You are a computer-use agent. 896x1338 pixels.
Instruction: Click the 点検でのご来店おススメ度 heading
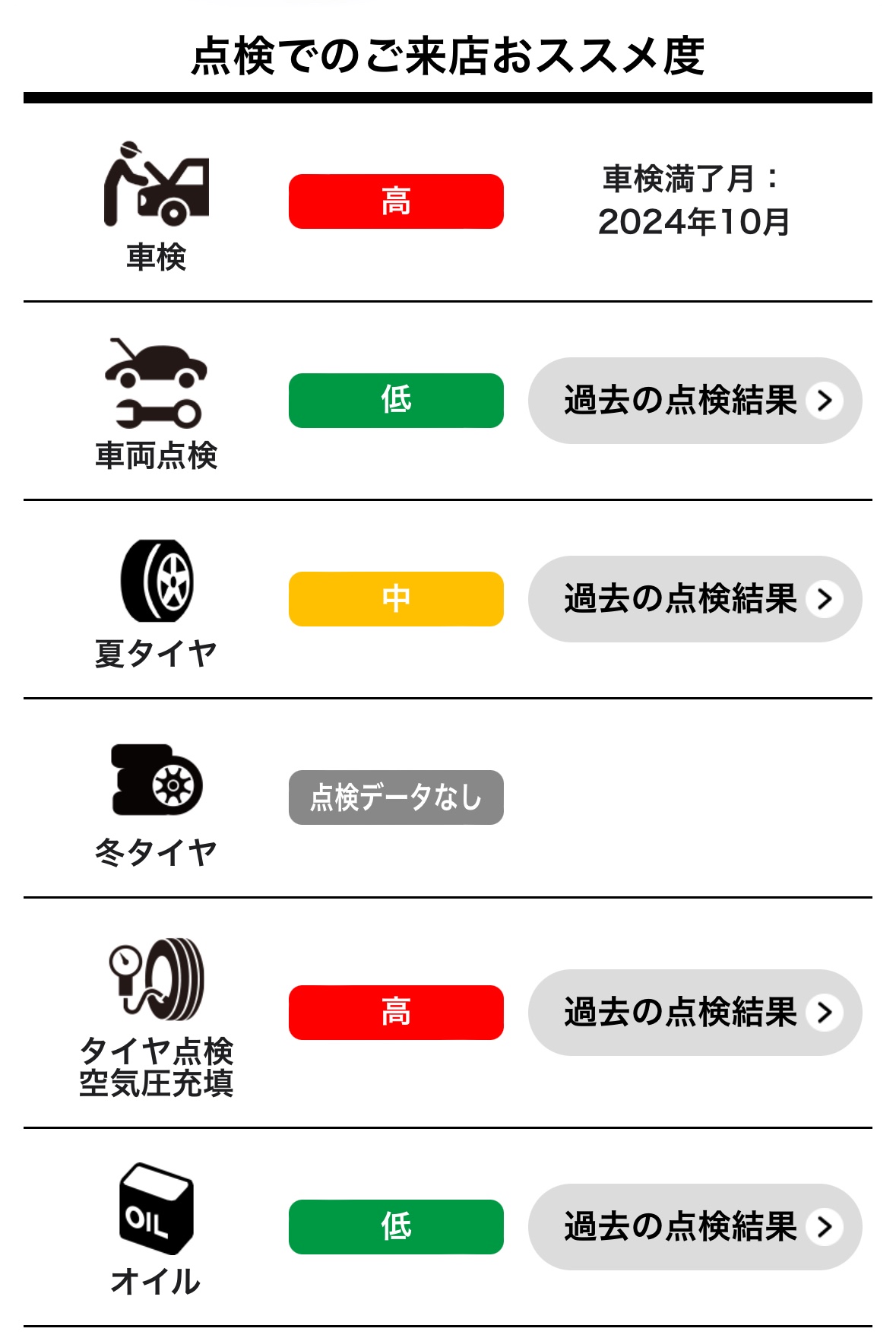click(448, 50)
